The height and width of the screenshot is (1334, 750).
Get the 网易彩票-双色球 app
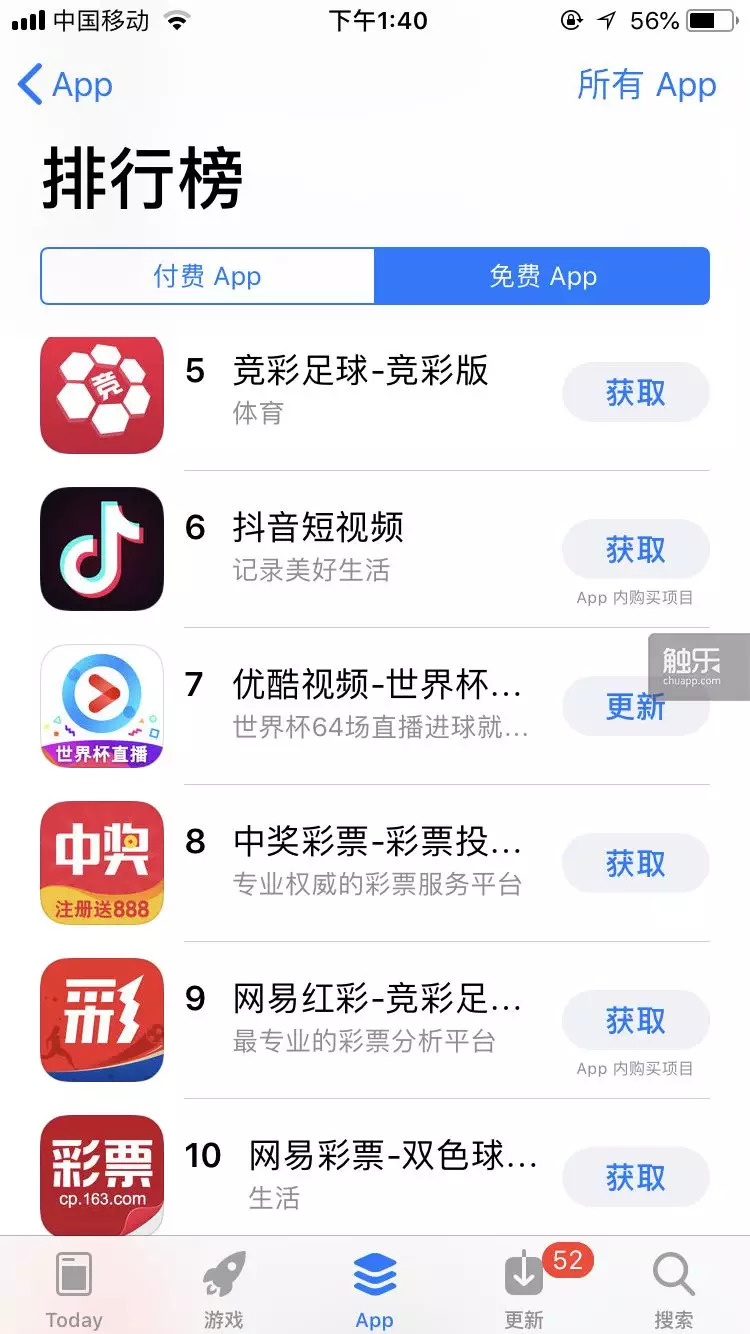pyautogui.click(x=635, y=1177)
